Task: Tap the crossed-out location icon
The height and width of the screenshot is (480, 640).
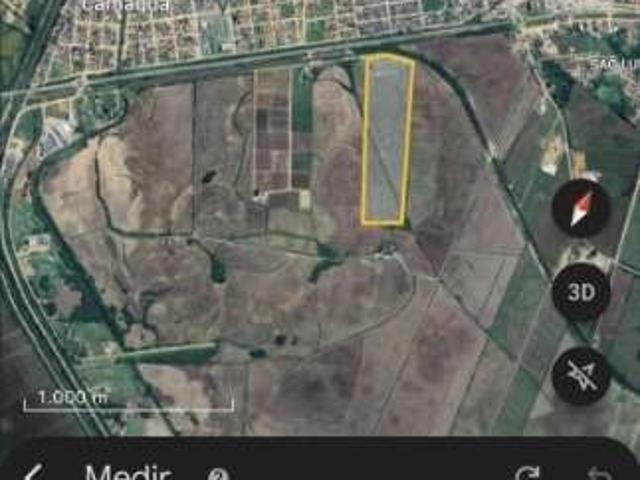Action: [581, 377]
